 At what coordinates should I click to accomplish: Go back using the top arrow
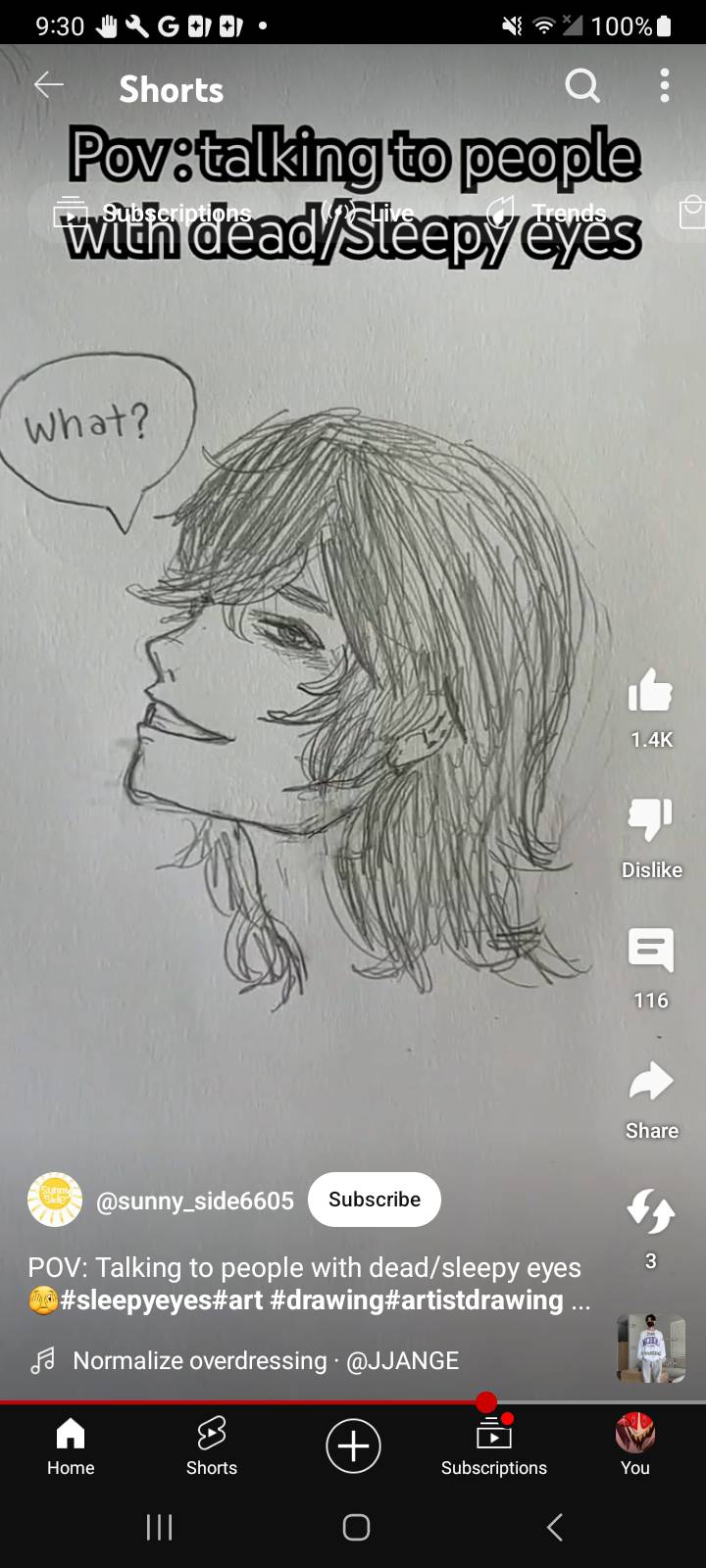(49, 86)
